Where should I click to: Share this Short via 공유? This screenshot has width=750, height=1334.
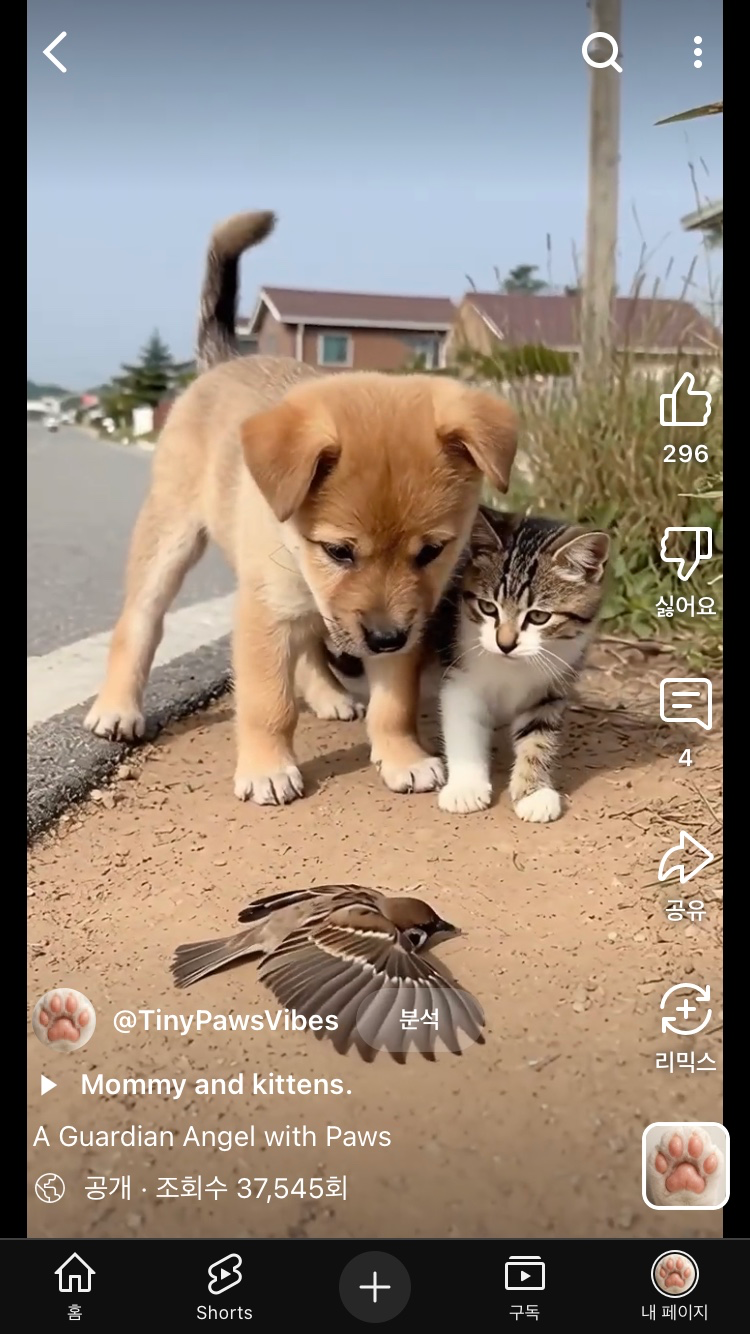[686, 858]
